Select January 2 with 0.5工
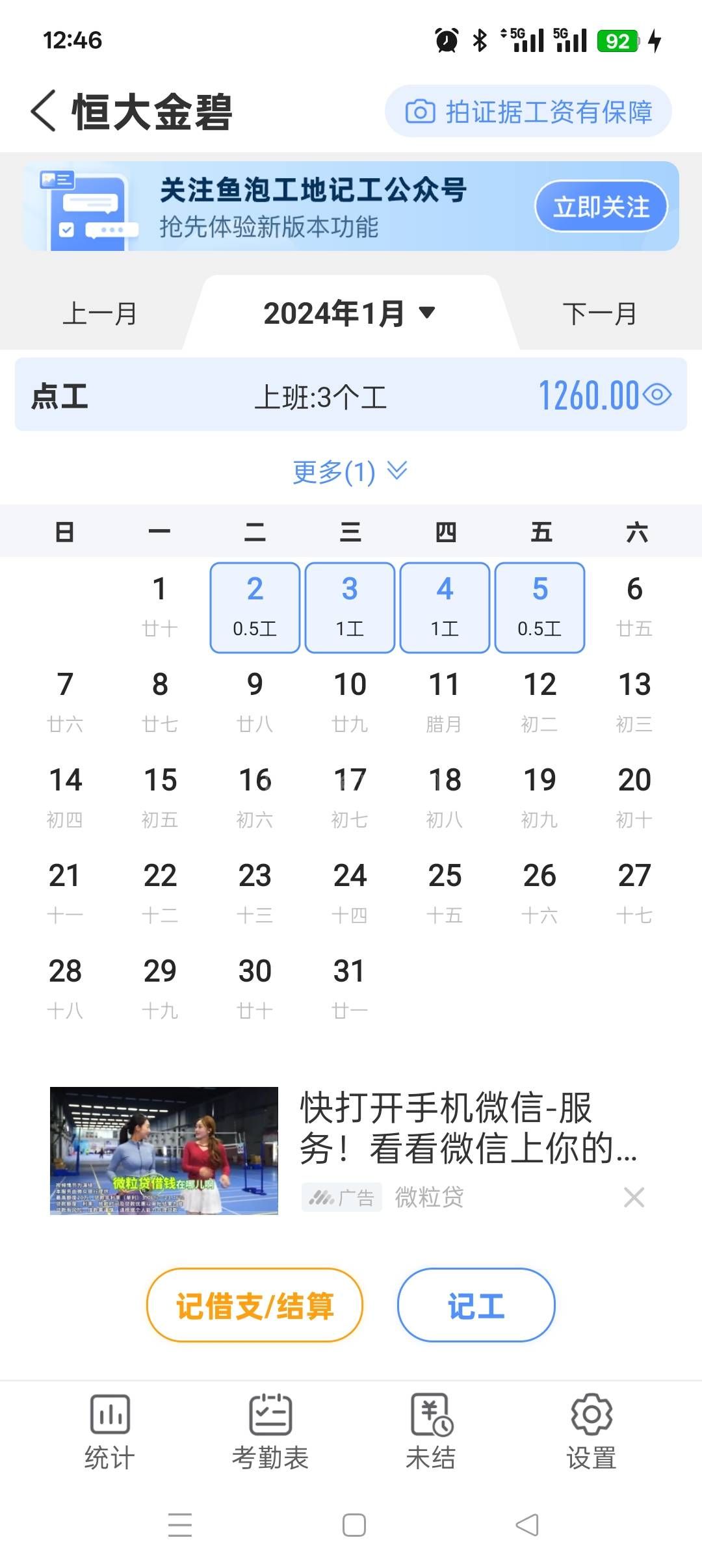Image resolution: width=702 pixels, height=1568 pixels. click(x=255, y=607)
